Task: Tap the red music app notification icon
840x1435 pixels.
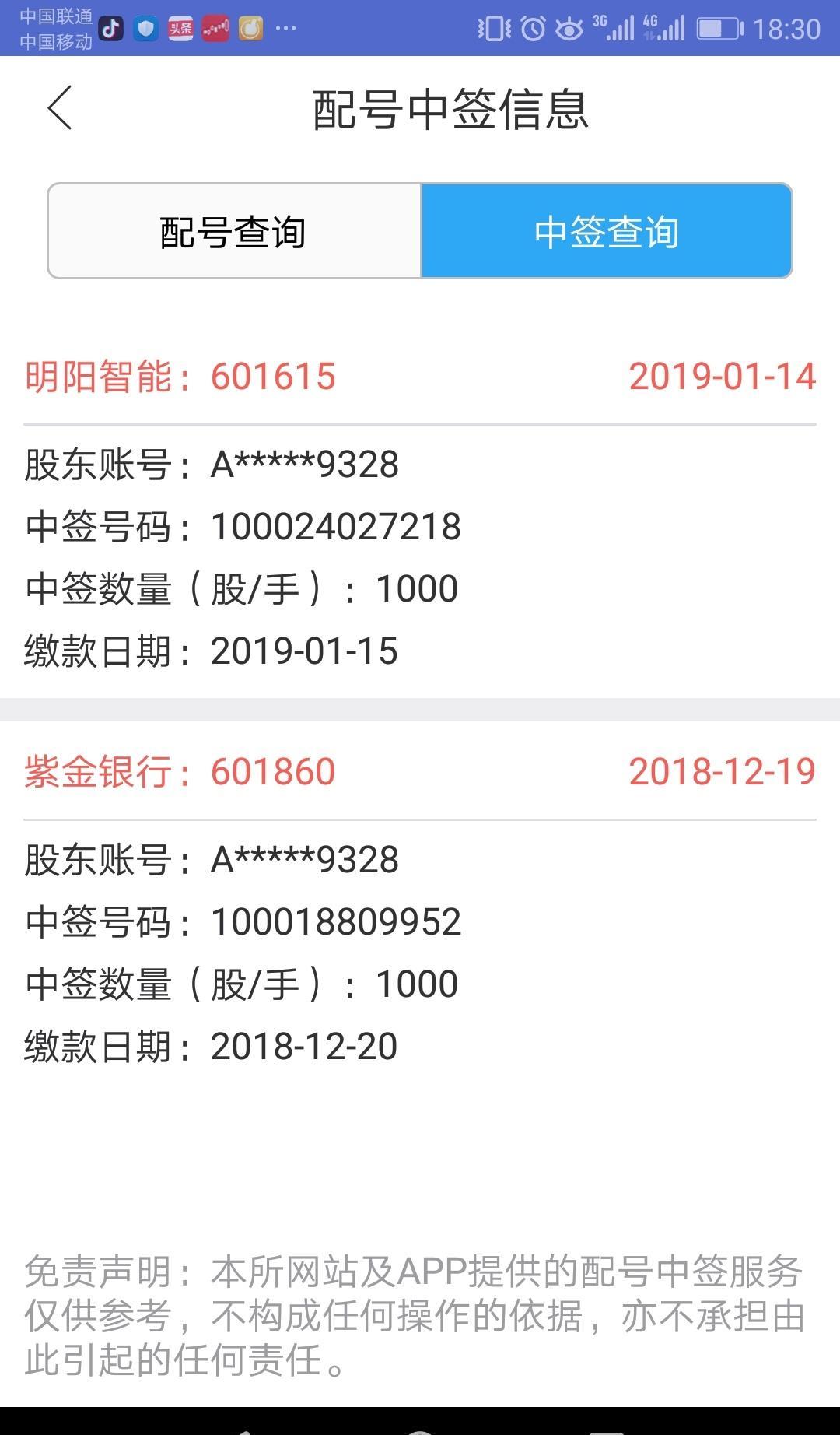Action: 215,26
